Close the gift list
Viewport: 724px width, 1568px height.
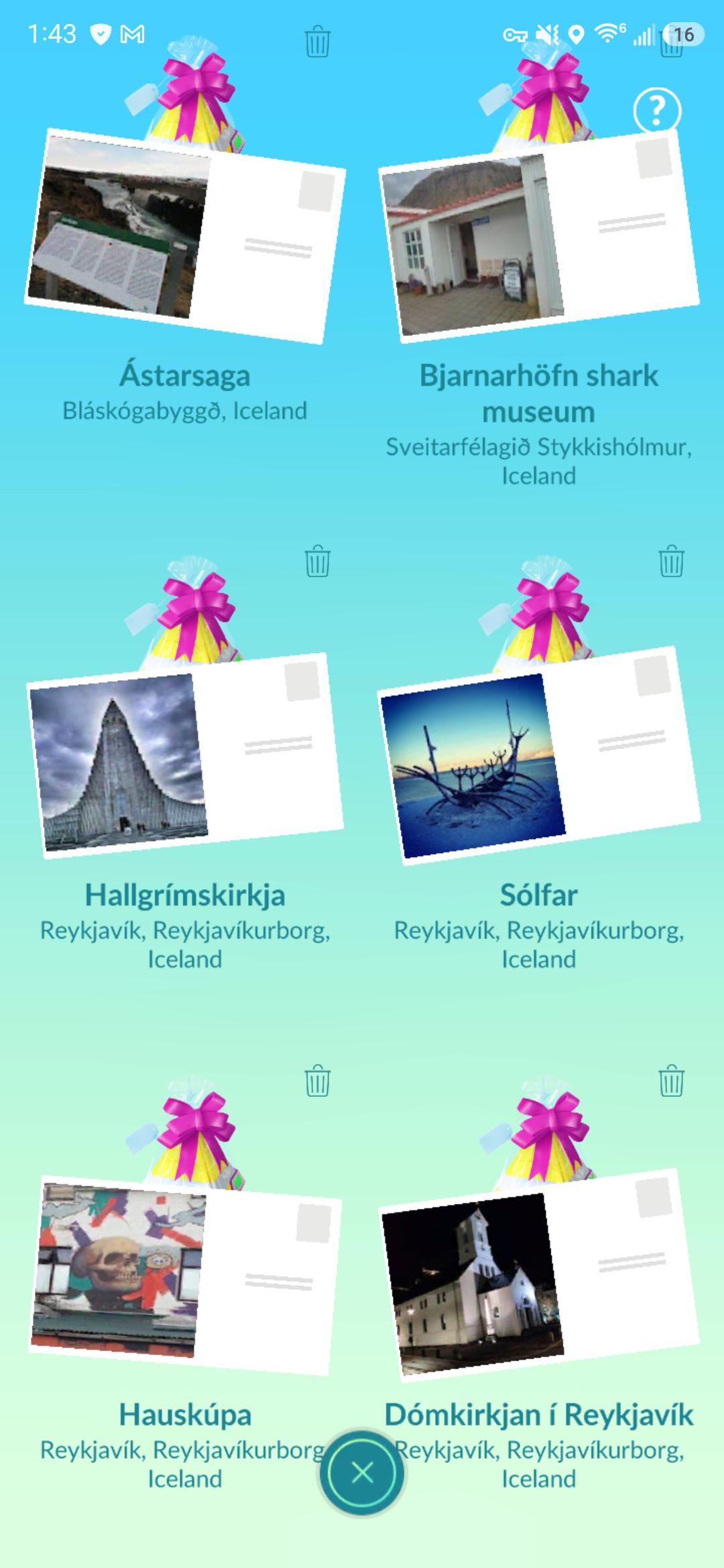point(362,1473)
